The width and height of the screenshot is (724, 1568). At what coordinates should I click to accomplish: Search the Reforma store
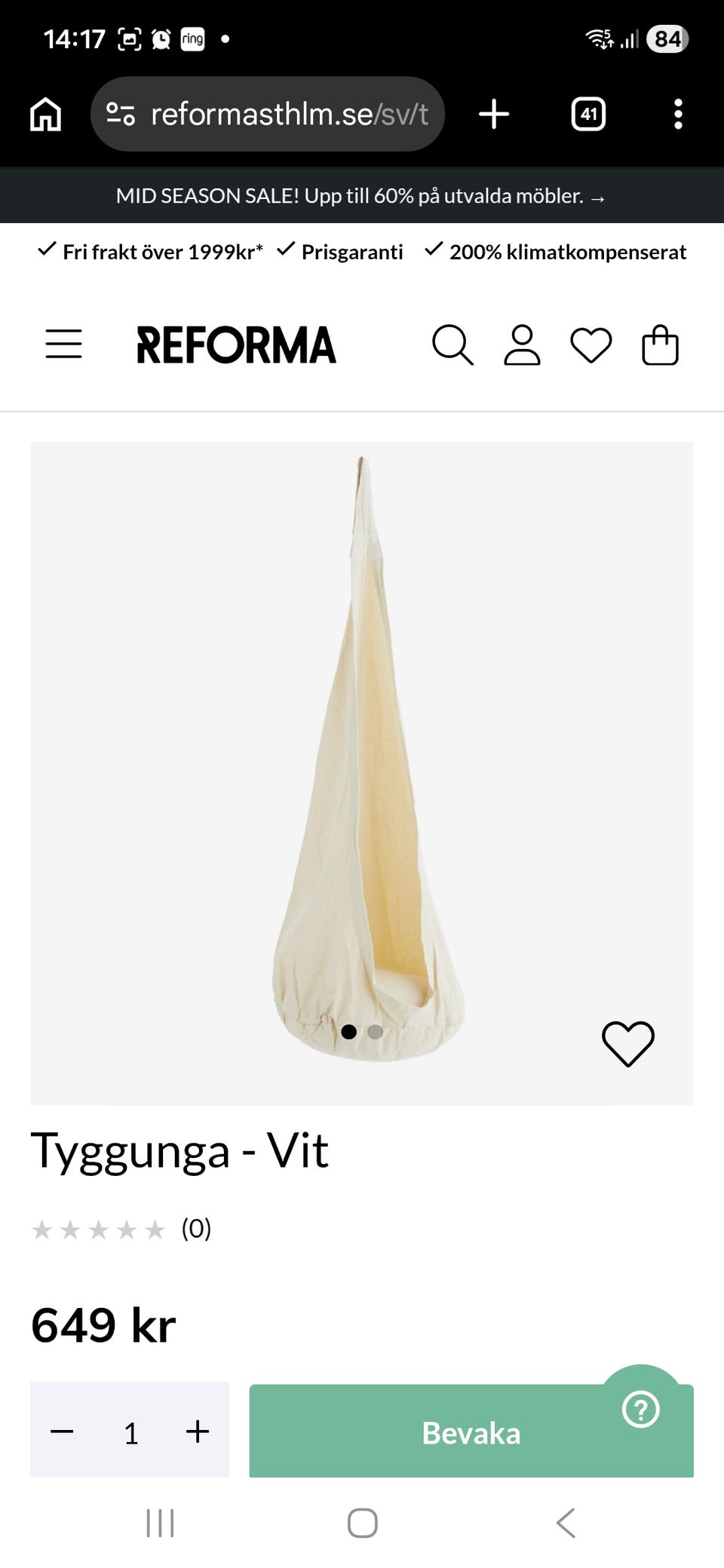(452, 345)
